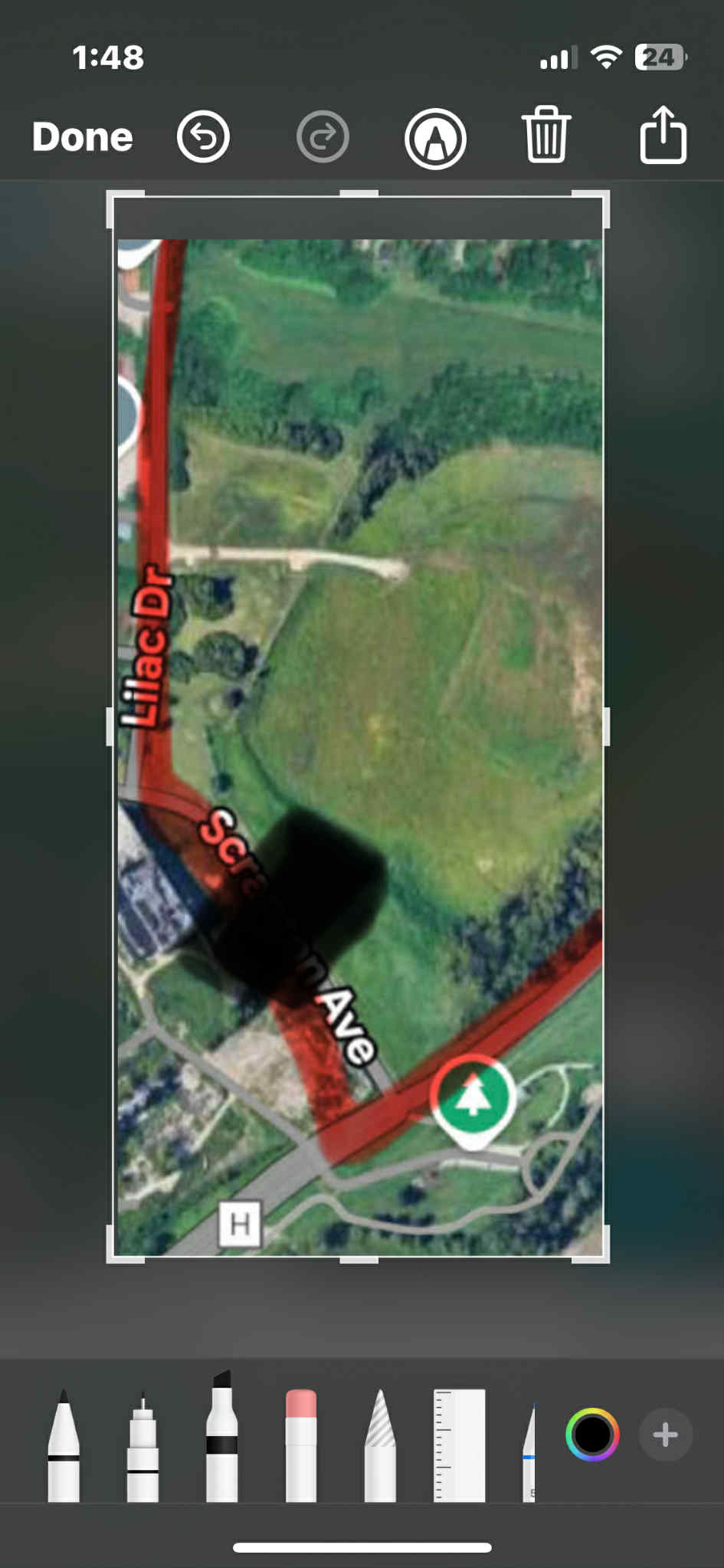Screen dimensions: 724x1568
Task: Tap Done to finish editing
Action: 82,137
